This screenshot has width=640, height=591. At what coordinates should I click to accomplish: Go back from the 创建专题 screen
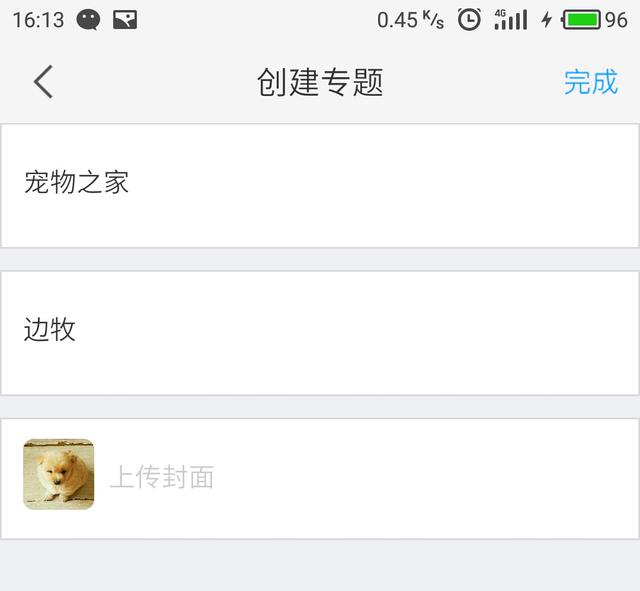pos(43,82)
